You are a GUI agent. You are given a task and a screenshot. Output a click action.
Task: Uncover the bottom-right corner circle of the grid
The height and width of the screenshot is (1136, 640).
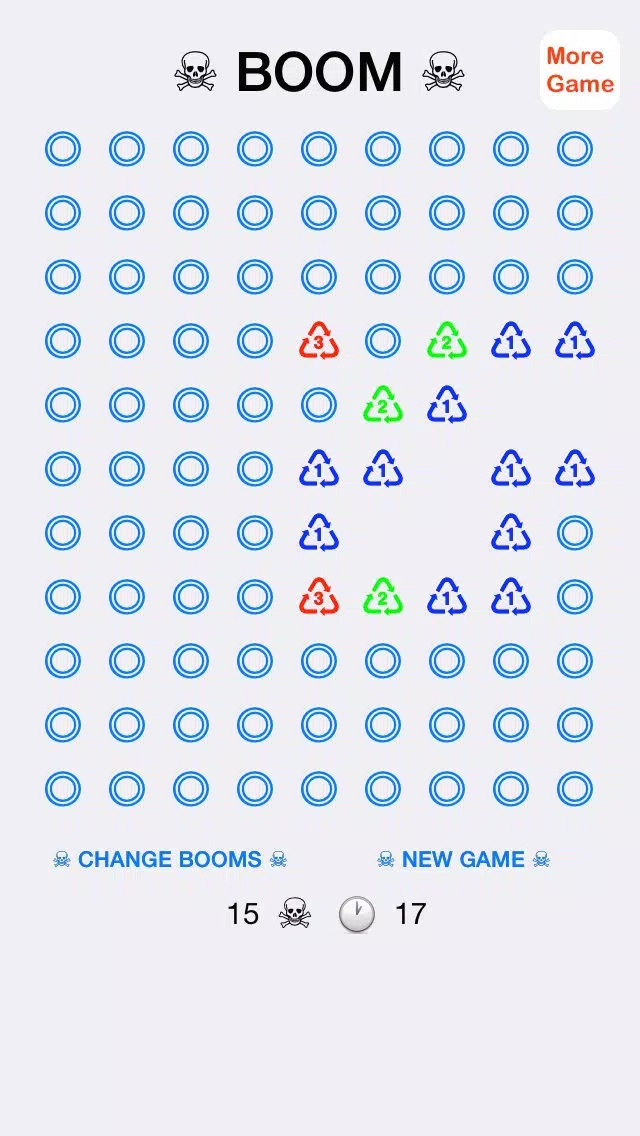pos(575,788)
